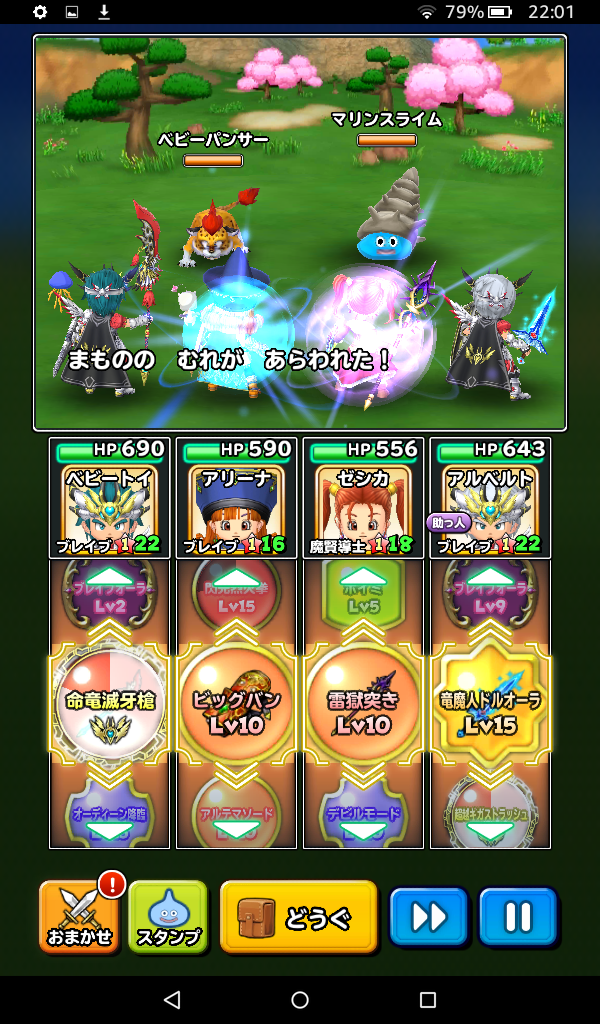600x1024 pixels.
Task: Select ゼシカ character card
Action: 363,498
